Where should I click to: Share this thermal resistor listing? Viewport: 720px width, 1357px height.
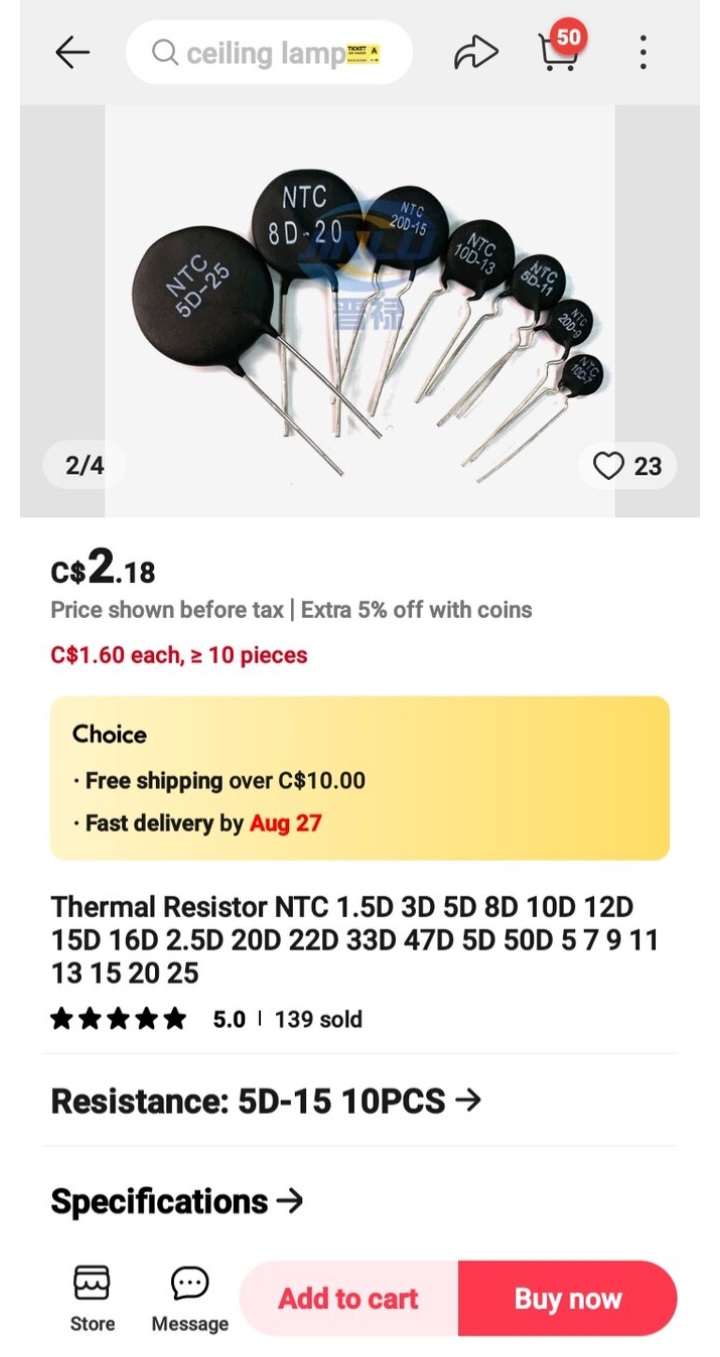click(x=475, y=53)
